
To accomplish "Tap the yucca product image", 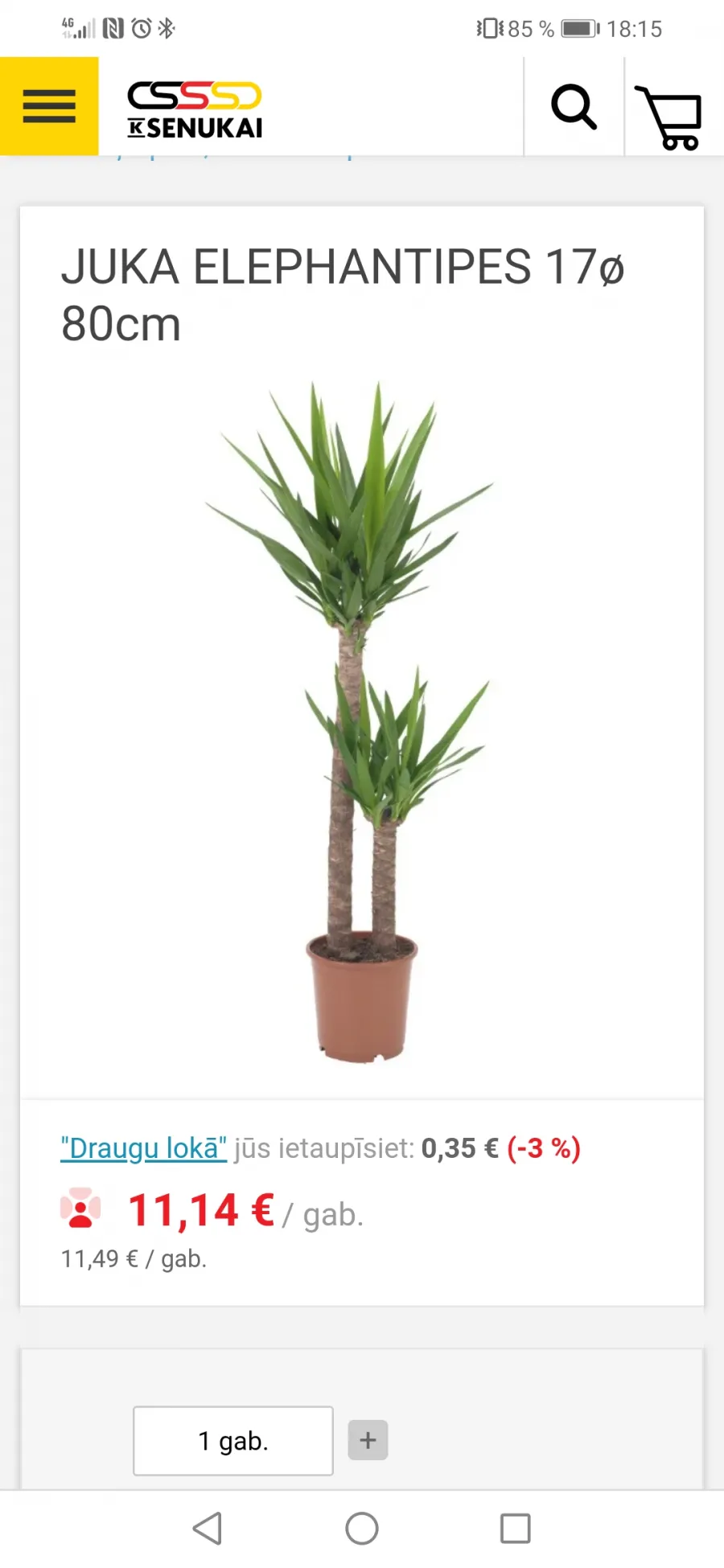I will [x=352, y=721].
